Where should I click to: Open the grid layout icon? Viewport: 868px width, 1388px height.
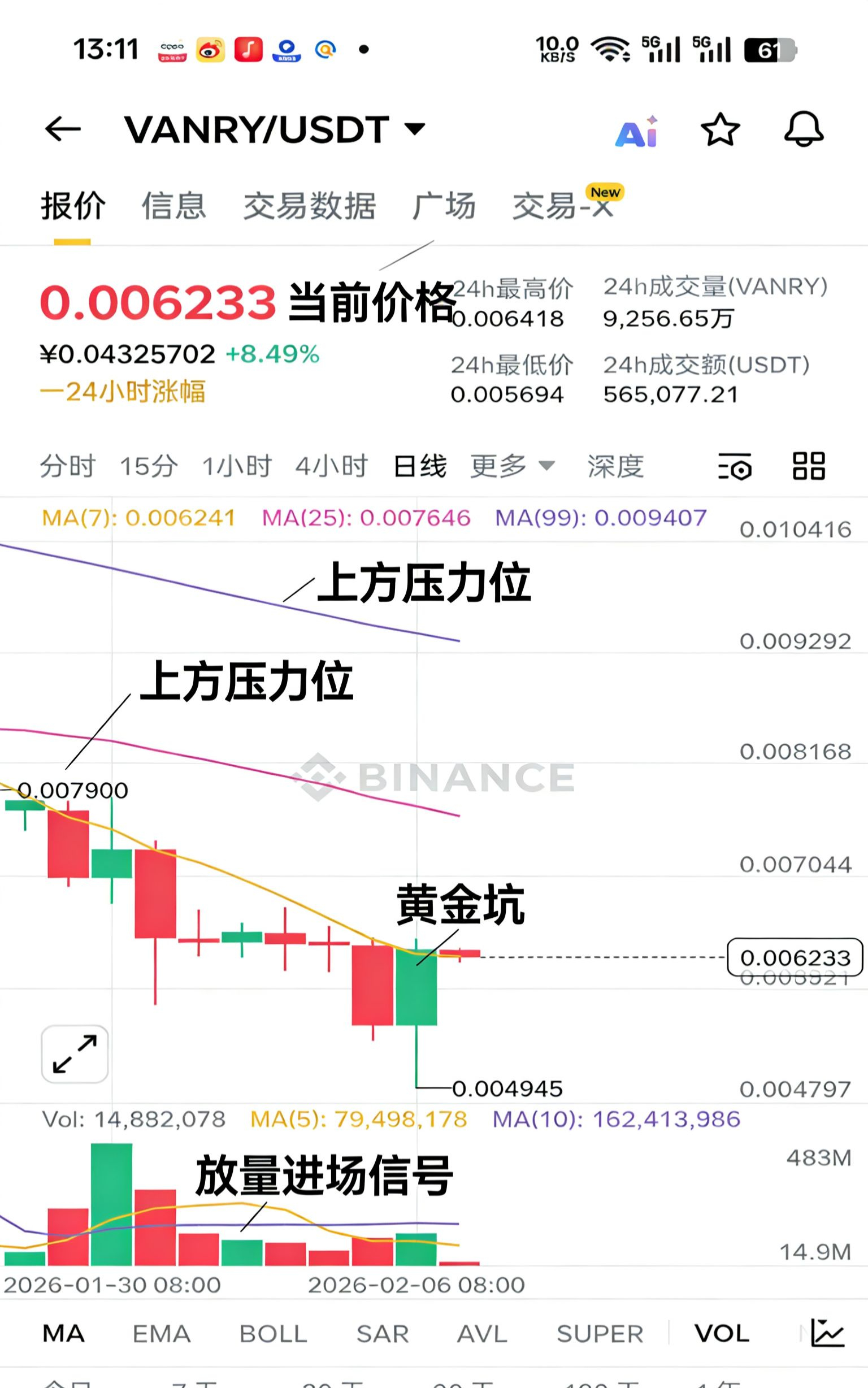pyautogui.click(x=808, y=466)
